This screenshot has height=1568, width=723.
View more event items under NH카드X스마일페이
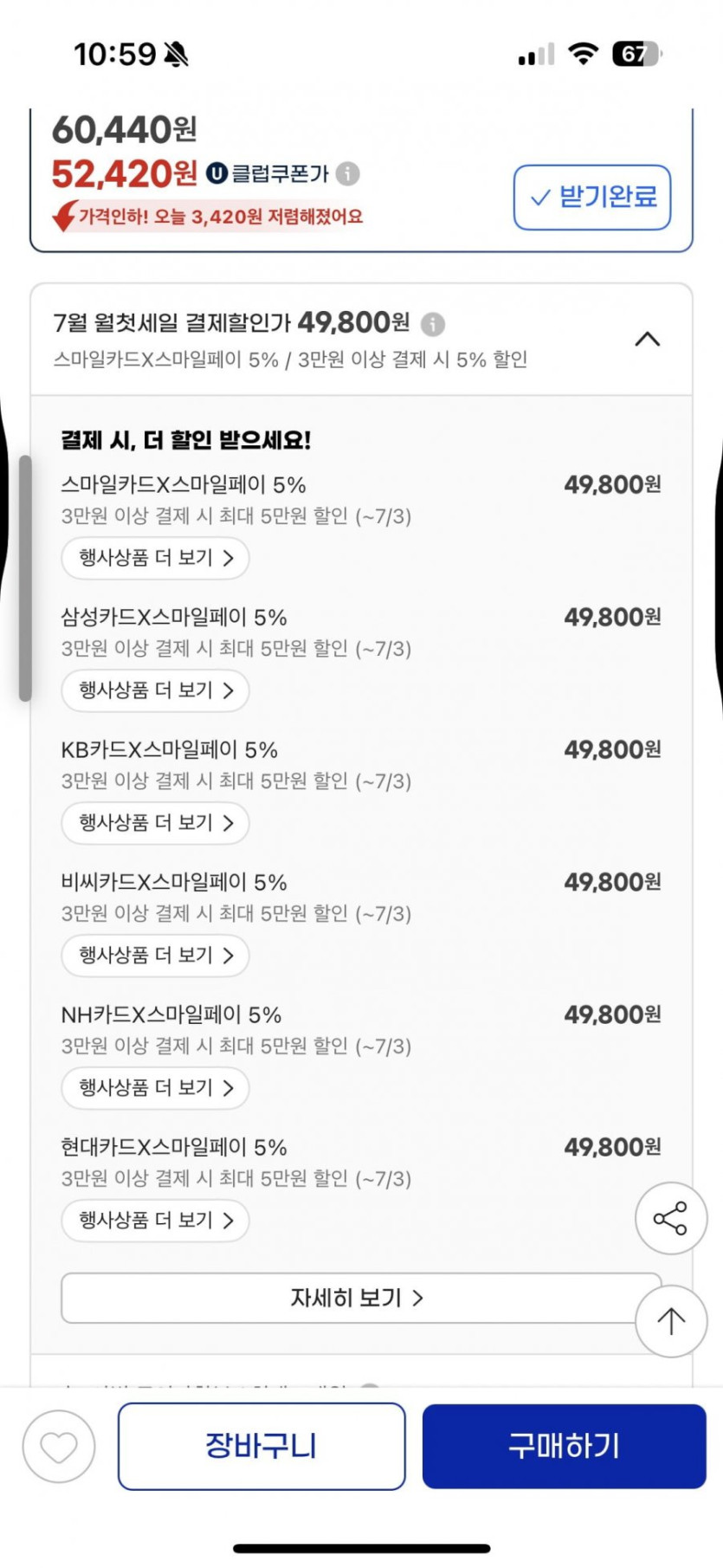155,1088
